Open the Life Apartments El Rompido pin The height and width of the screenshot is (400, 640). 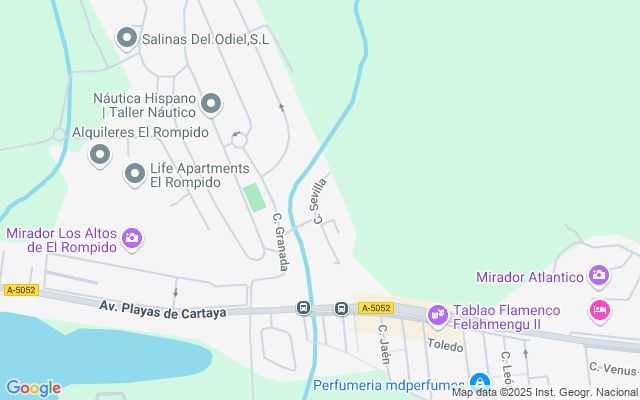(135, 175)
